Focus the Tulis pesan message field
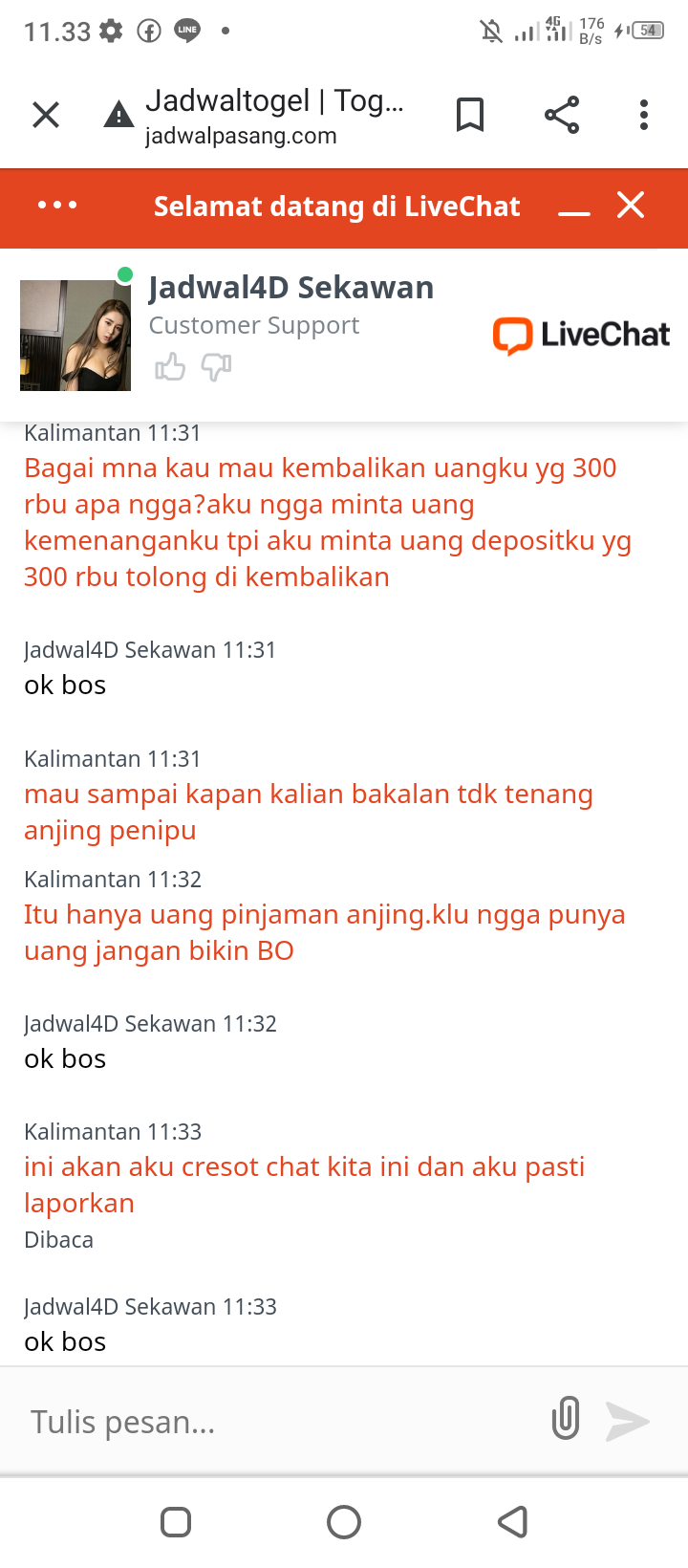This screenshot has width=688, height=1568. (x=277, y=1422)
